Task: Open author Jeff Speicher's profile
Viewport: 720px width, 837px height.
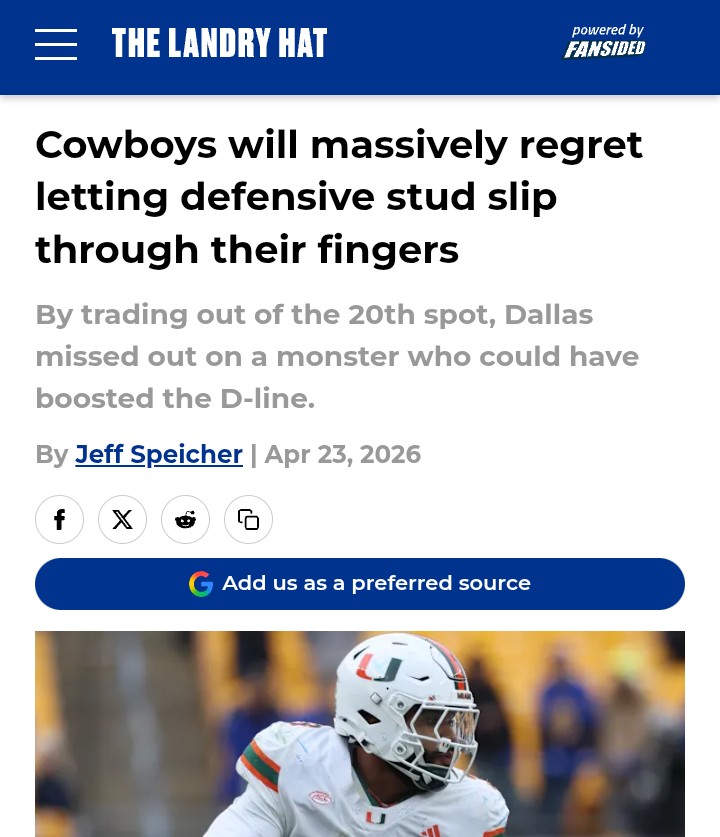Action: point(159,455)
